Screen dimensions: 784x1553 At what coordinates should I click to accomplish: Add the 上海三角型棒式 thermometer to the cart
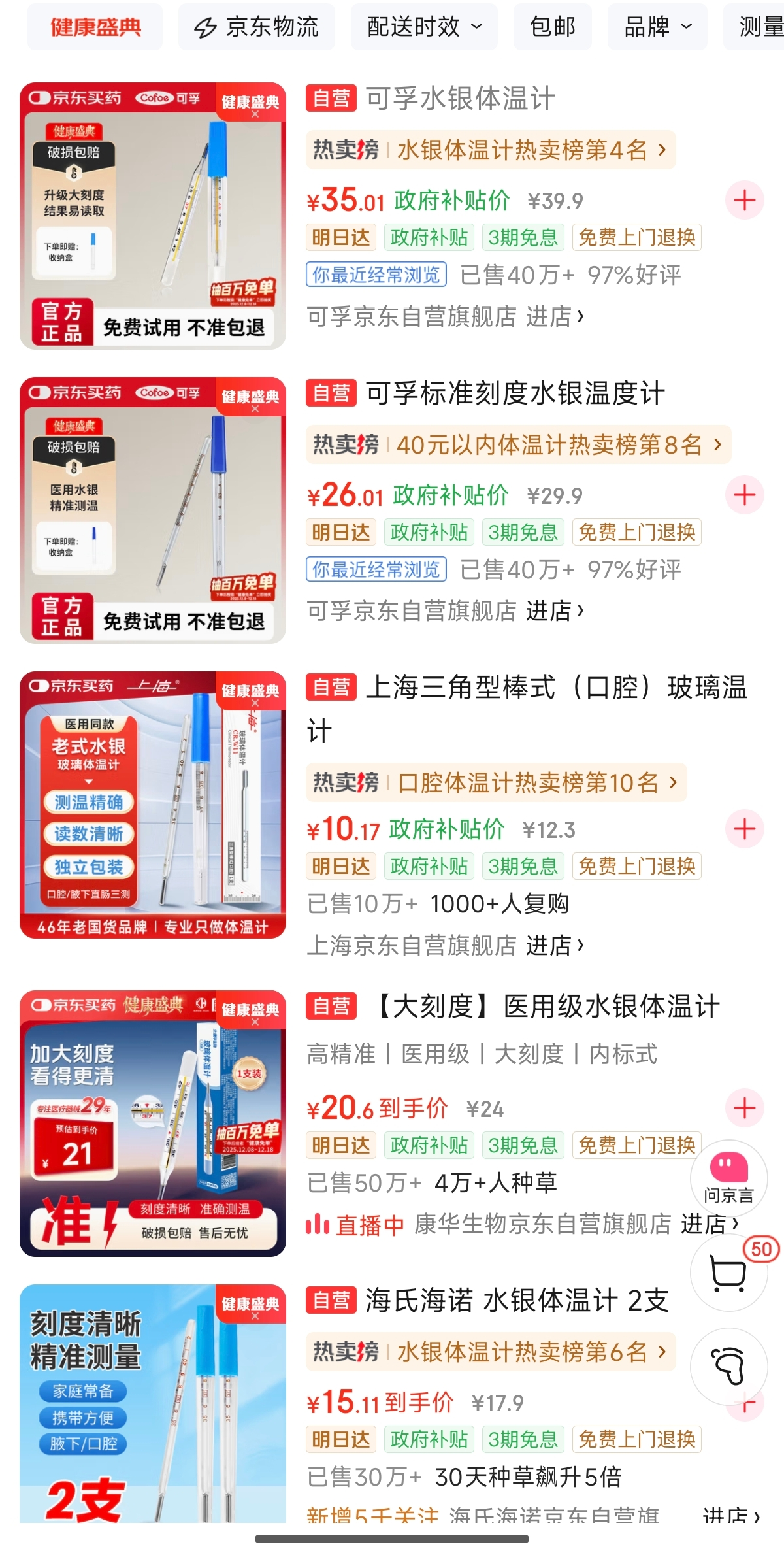pyautogui.click(x=744, y=829)
